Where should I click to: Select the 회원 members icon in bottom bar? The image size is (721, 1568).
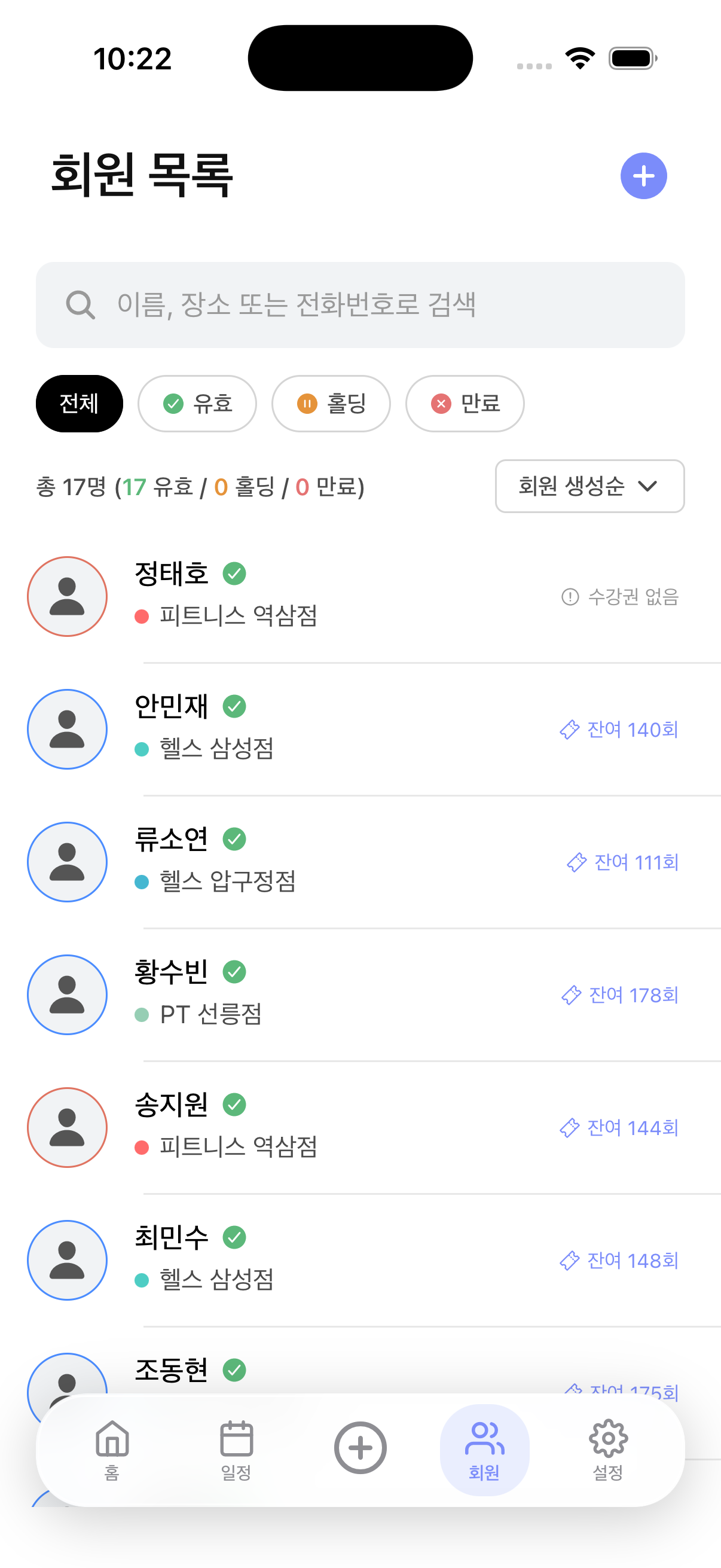[x=484, y=1452]
